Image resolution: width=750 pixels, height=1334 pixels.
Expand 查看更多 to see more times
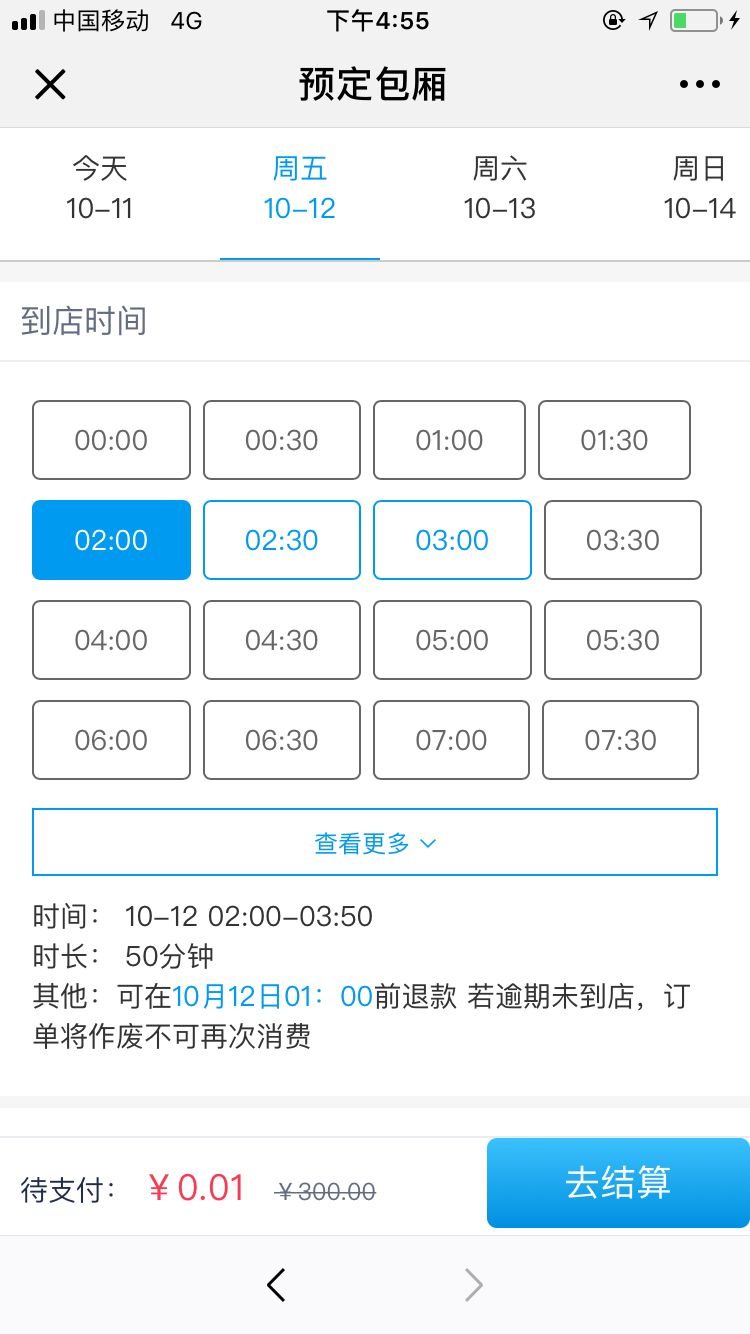375,843
